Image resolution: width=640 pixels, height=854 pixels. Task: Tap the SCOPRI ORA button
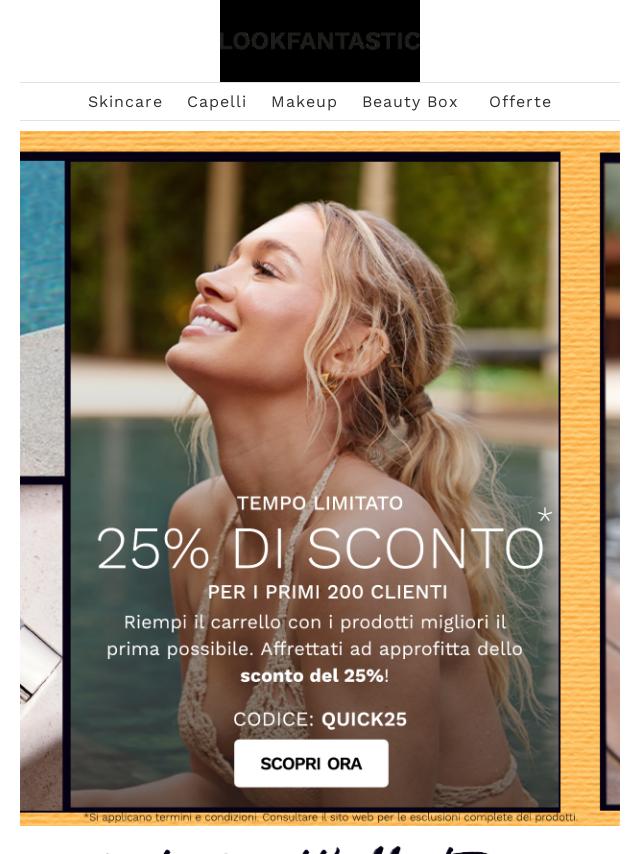(x=311, y=764)
